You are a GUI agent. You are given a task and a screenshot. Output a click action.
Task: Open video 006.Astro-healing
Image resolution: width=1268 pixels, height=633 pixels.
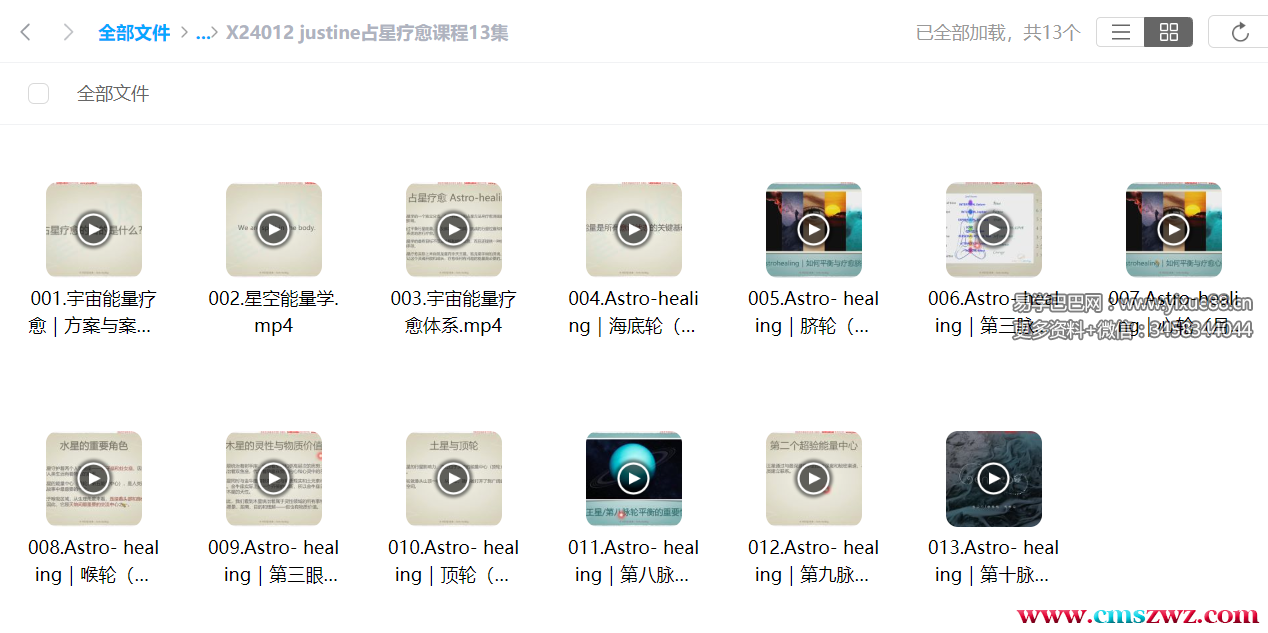pyautogui.click(x=994, y=230)
